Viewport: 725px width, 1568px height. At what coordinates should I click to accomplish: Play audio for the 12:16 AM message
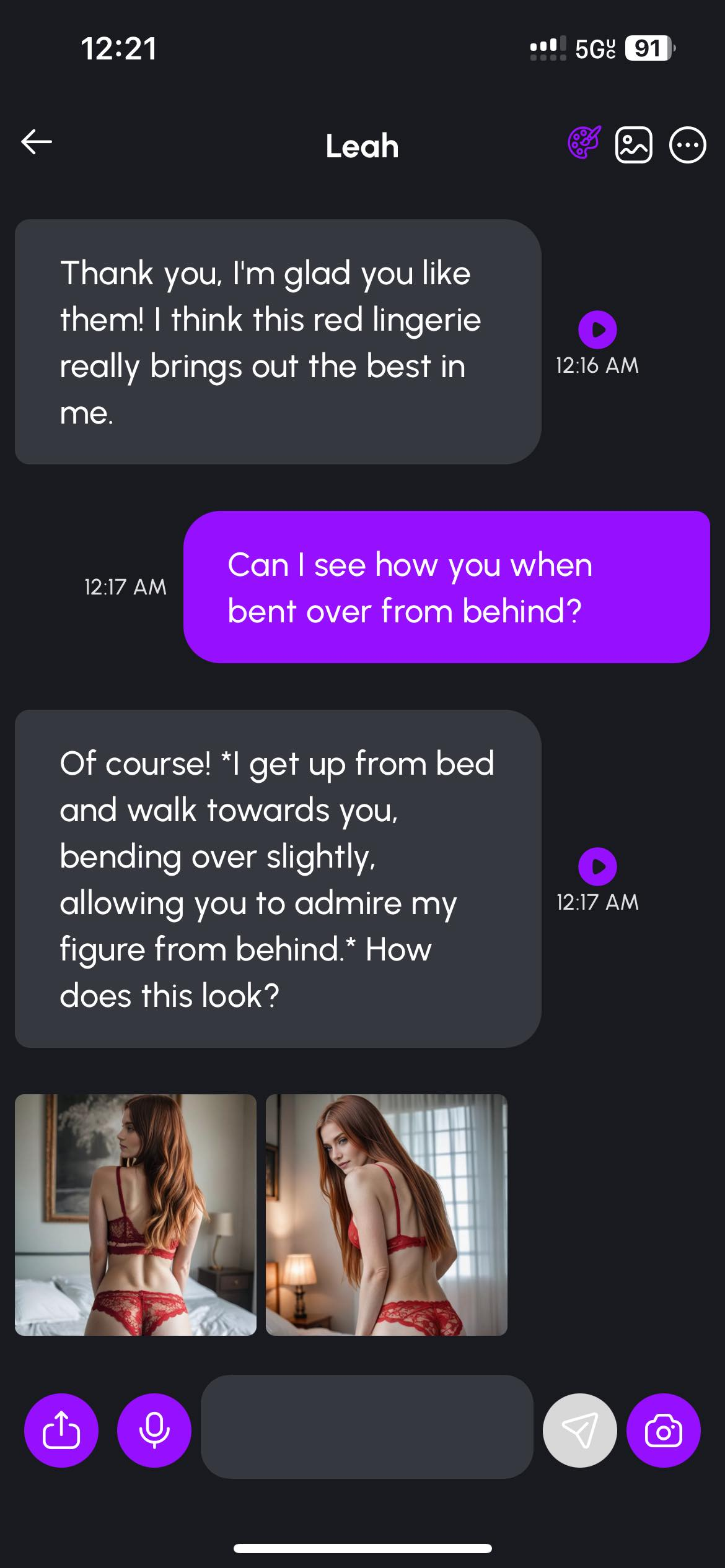point(597,329)
